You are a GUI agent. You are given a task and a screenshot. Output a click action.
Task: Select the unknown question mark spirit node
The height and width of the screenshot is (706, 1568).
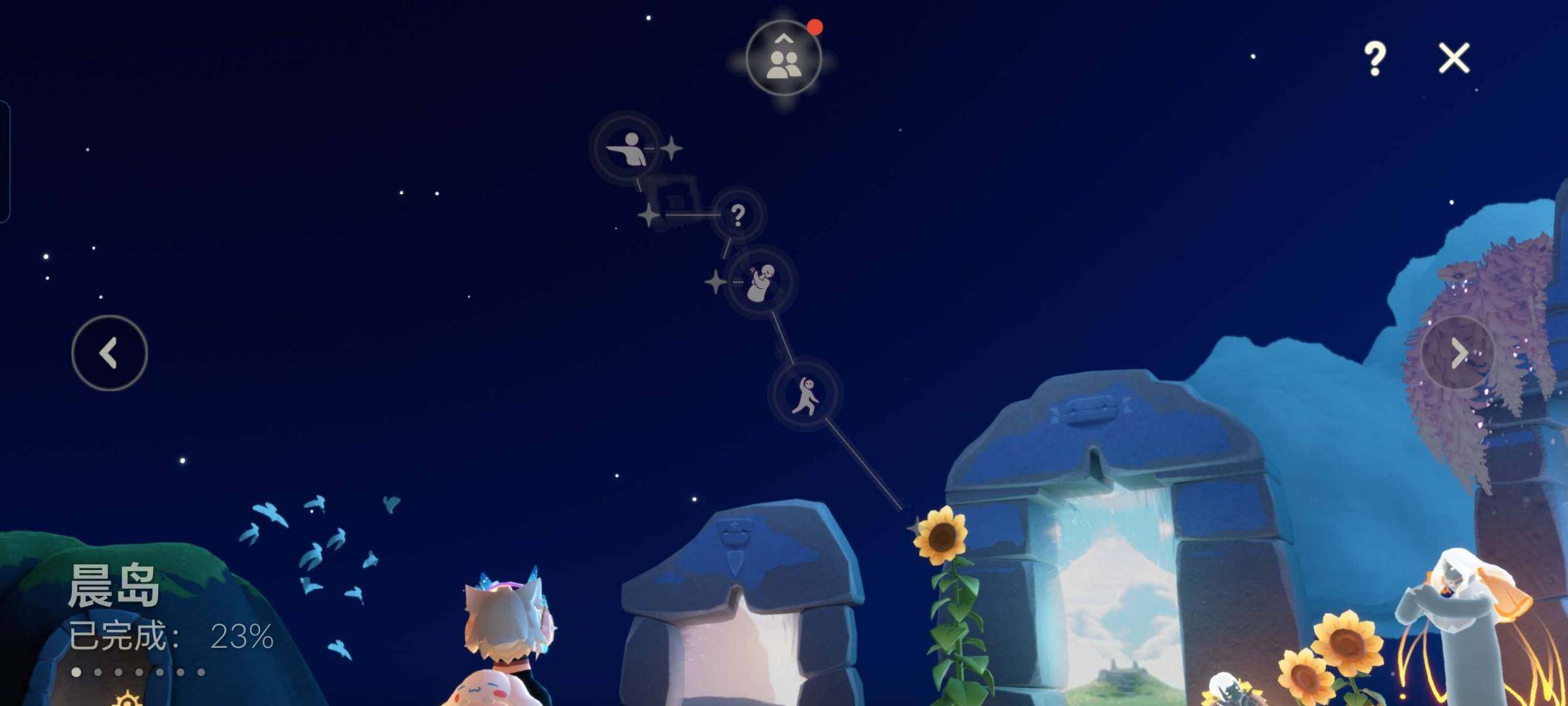738,214
